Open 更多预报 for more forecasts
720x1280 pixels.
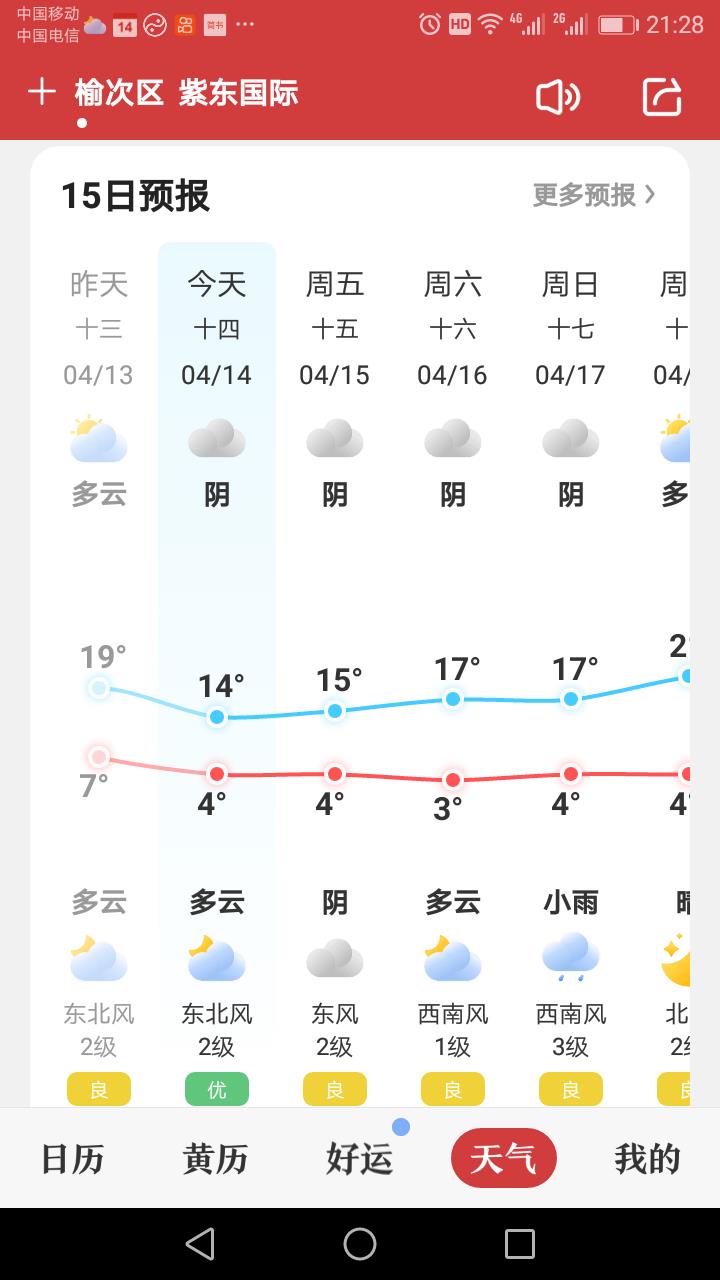click(x=594, y=194)
